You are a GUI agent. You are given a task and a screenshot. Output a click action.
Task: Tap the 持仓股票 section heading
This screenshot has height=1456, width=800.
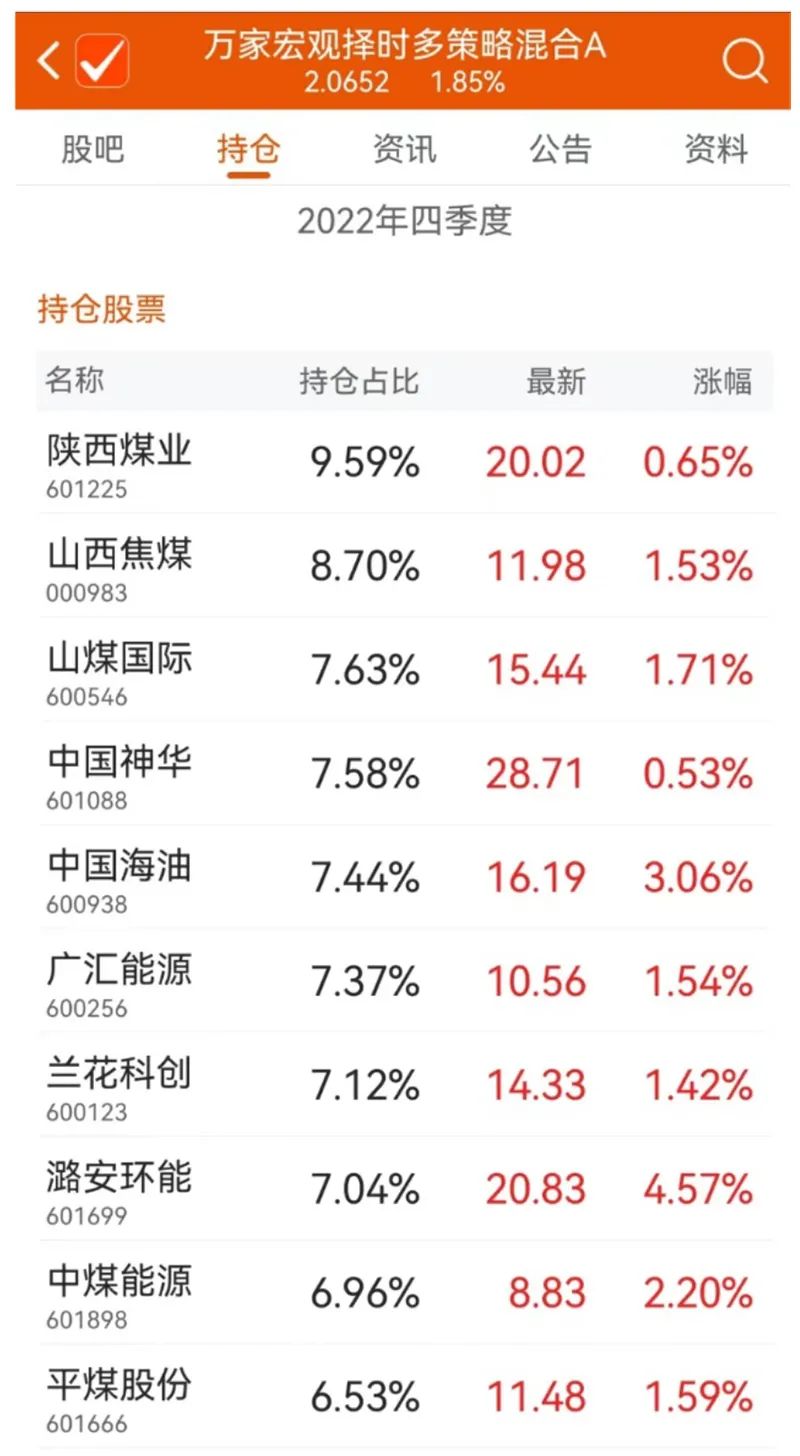102,311
